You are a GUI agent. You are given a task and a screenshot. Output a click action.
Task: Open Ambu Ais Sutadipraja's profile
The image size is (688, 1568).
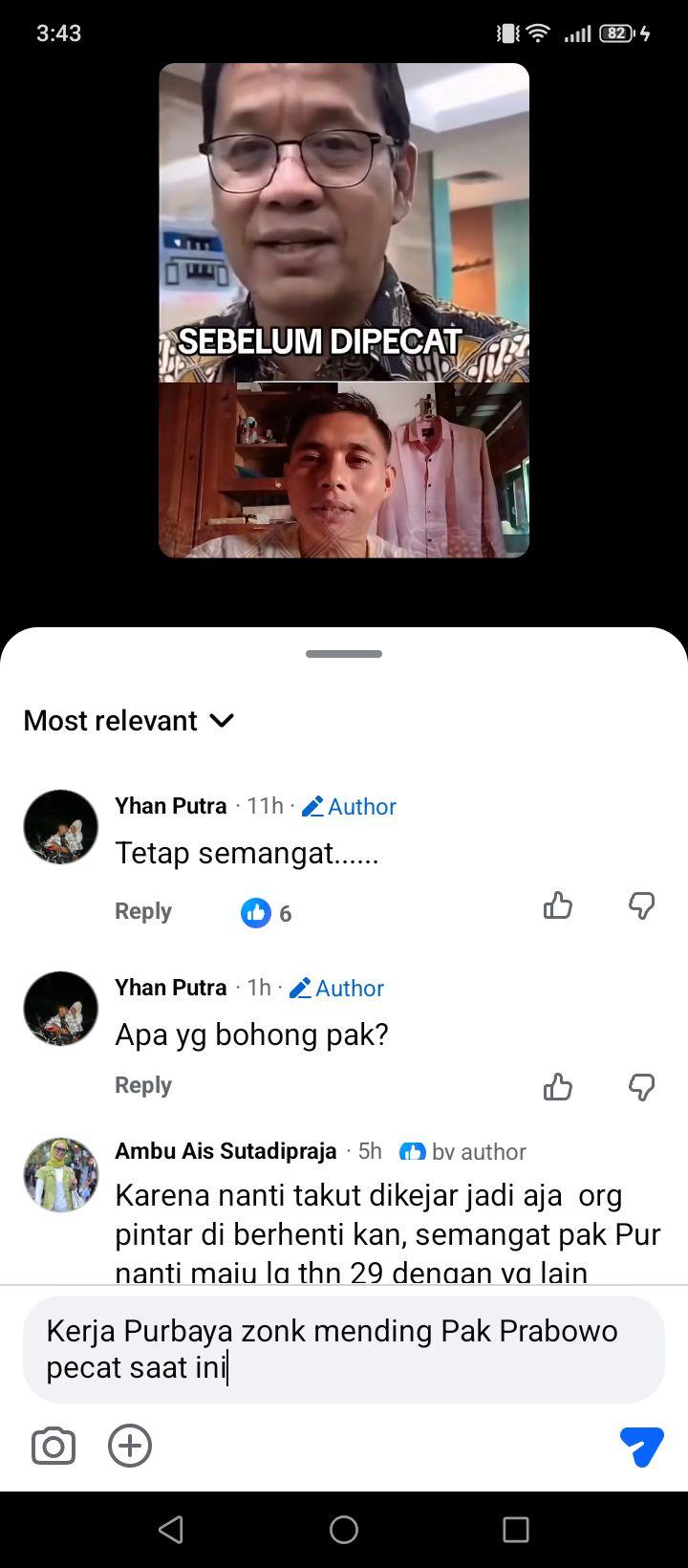tap(226, 1151)
